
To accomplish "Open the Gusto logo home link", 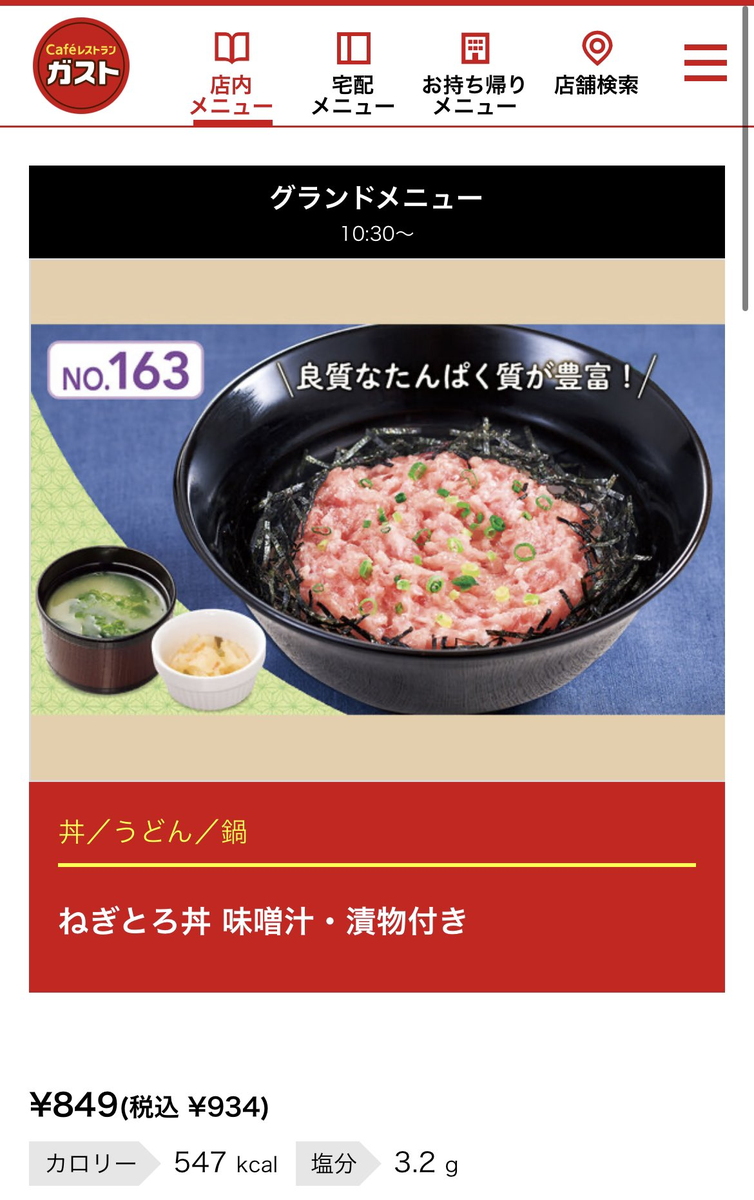I will tap(81, 66).
